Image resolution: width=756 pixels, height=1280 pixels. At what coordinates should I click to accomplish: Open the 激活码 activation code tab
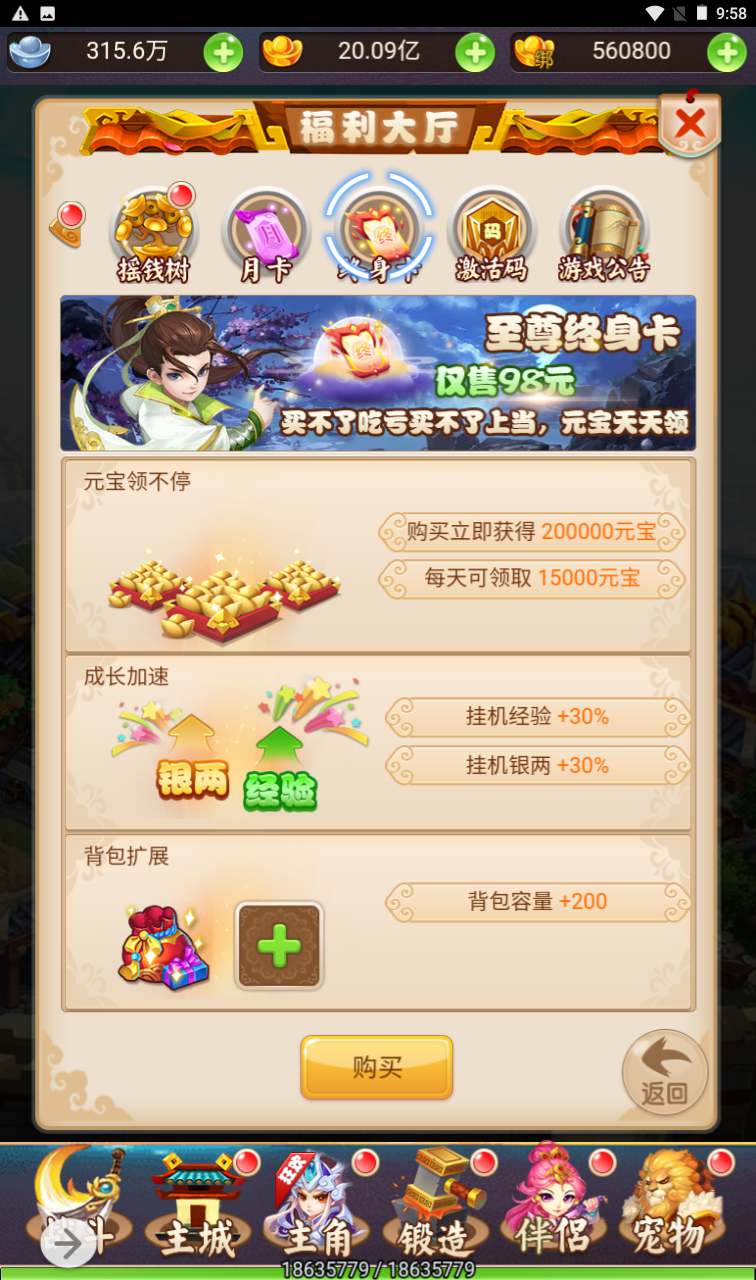(490, 234)
